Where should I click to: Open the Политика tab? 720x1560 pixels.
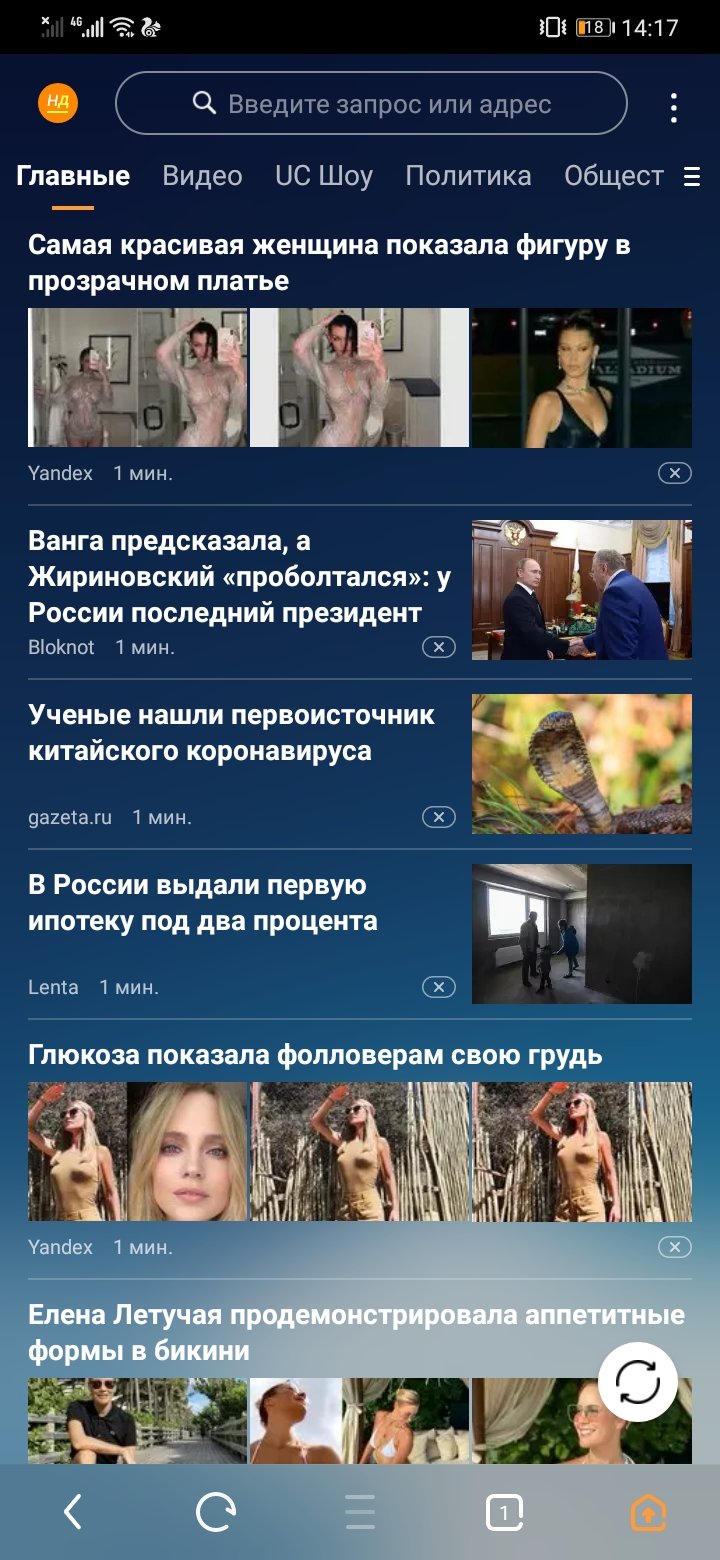pos(468,177)
